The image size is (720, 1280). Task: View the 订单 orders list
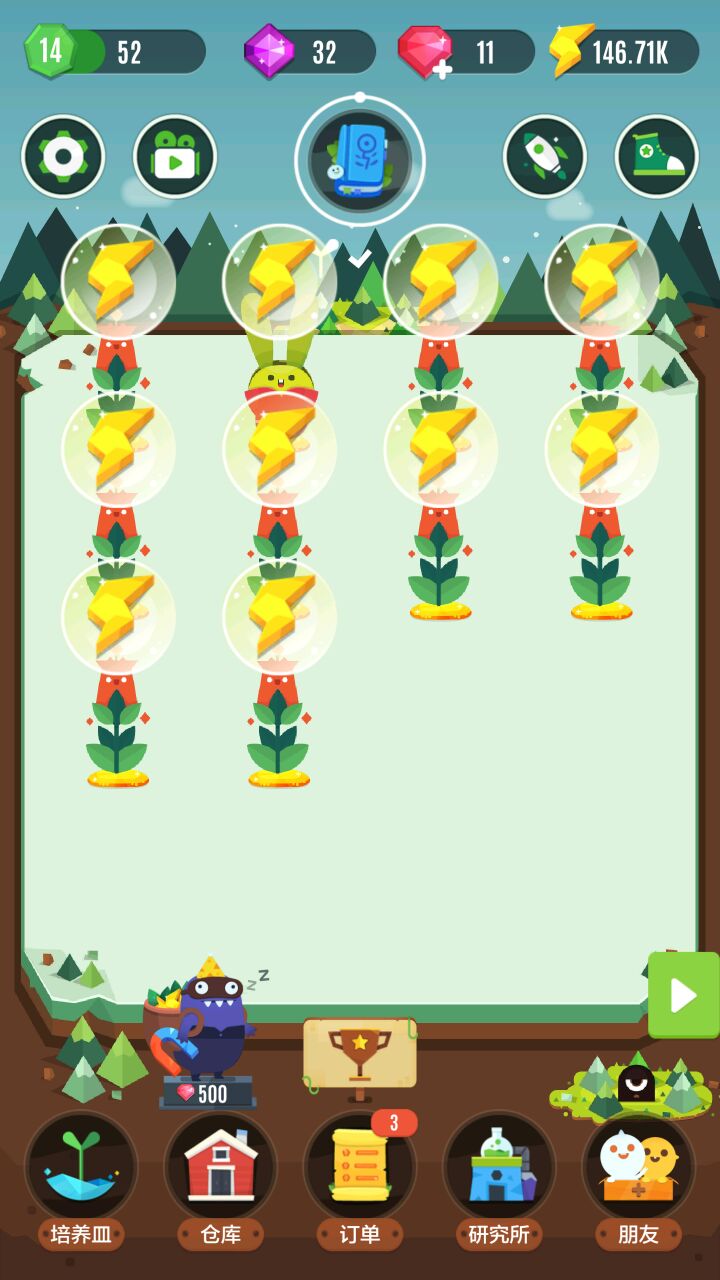tap(359, 1170)
